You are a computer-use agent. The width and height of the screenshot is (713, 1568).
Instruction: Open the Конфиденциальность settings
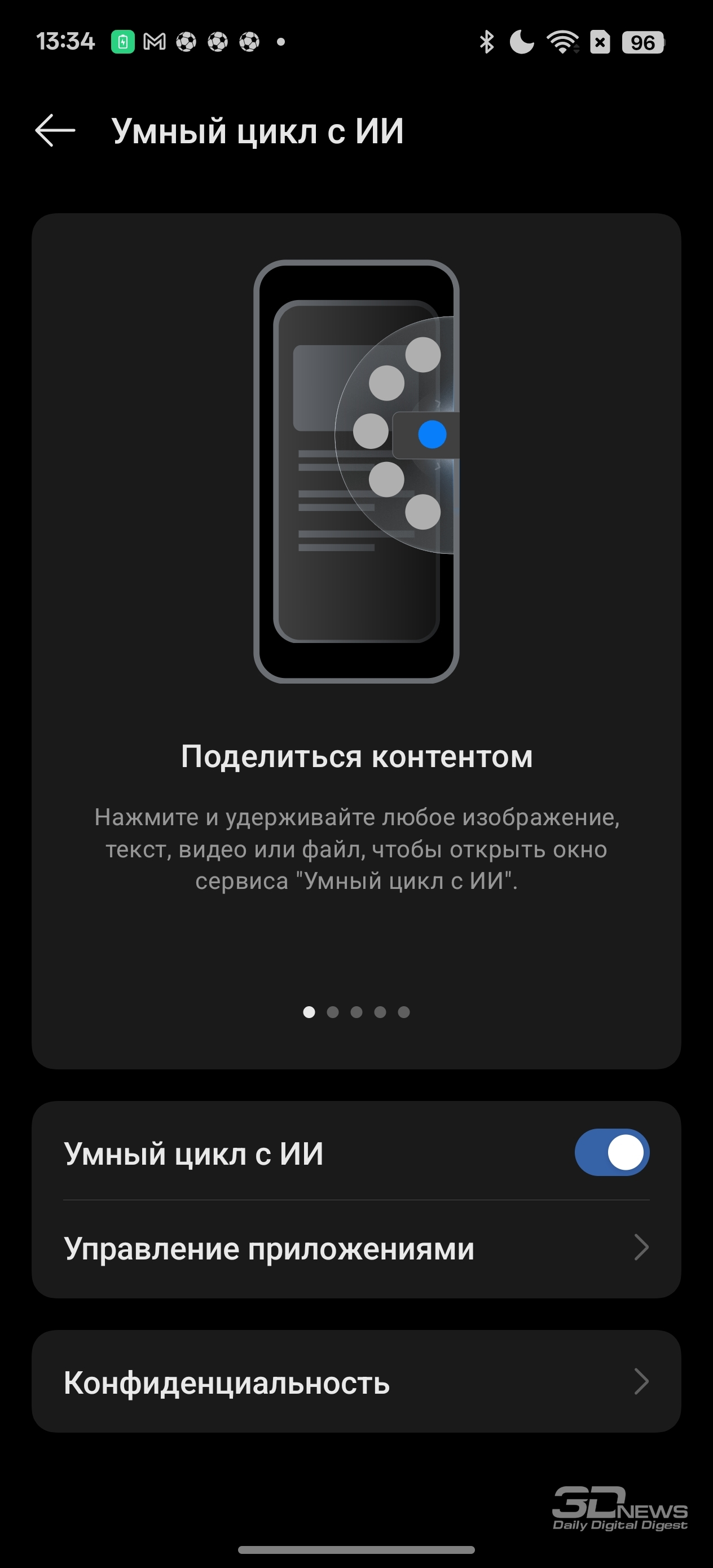coord(356,1381)
